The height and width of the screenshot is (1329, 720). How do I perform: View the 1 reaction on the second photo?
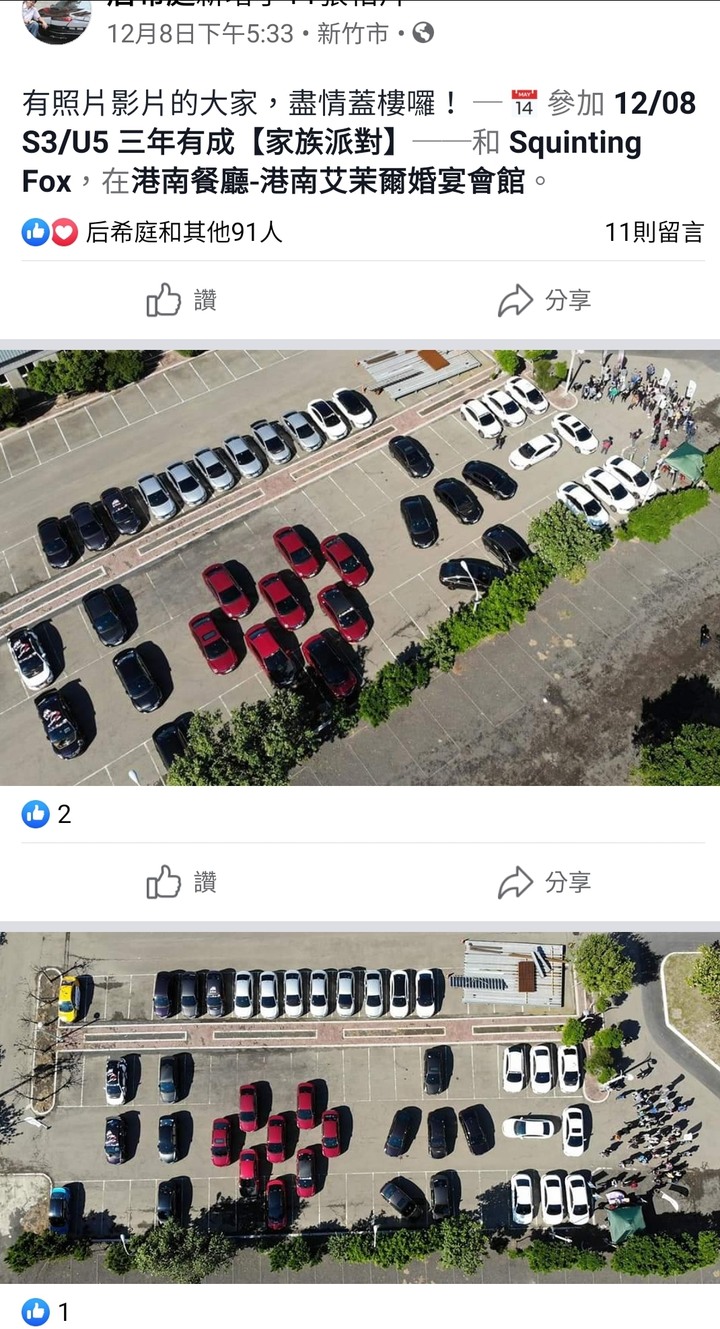coord(47,1311)
